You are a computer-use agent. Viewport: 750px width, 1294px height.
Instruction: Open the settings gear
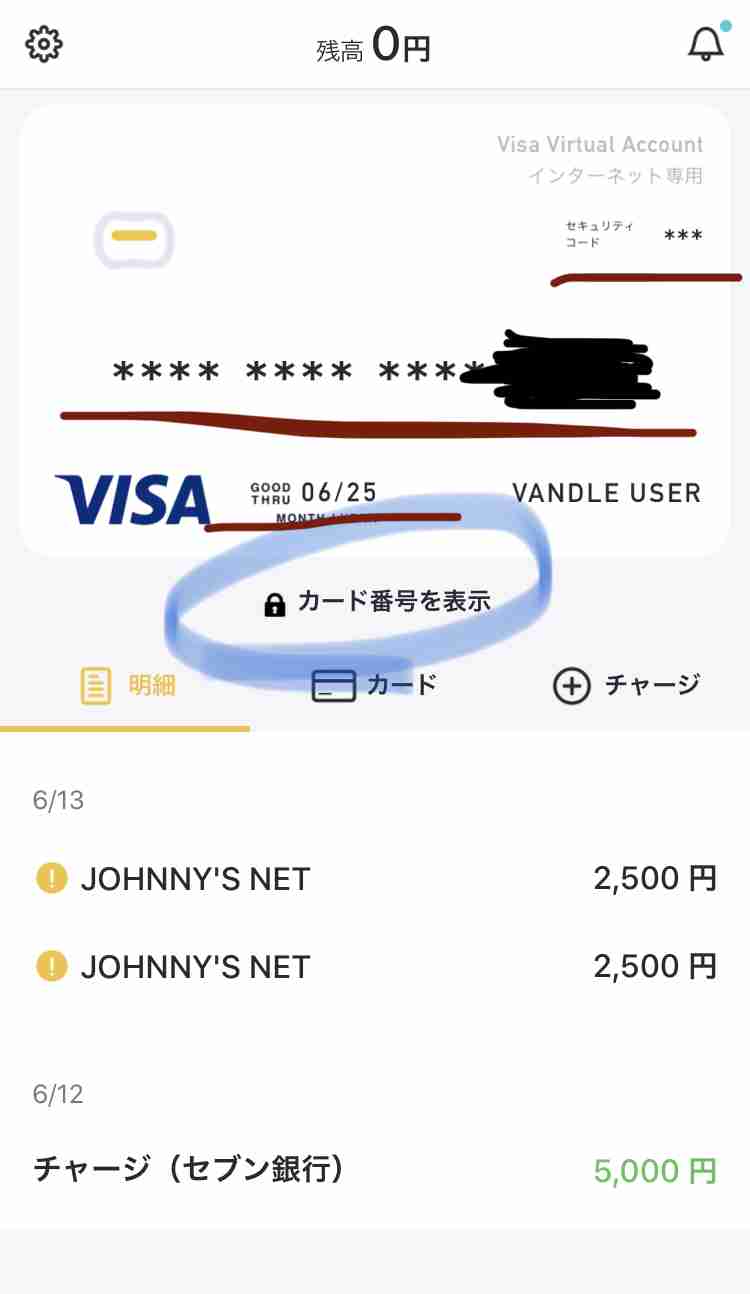pyautogui.click(x=44, y=44)
